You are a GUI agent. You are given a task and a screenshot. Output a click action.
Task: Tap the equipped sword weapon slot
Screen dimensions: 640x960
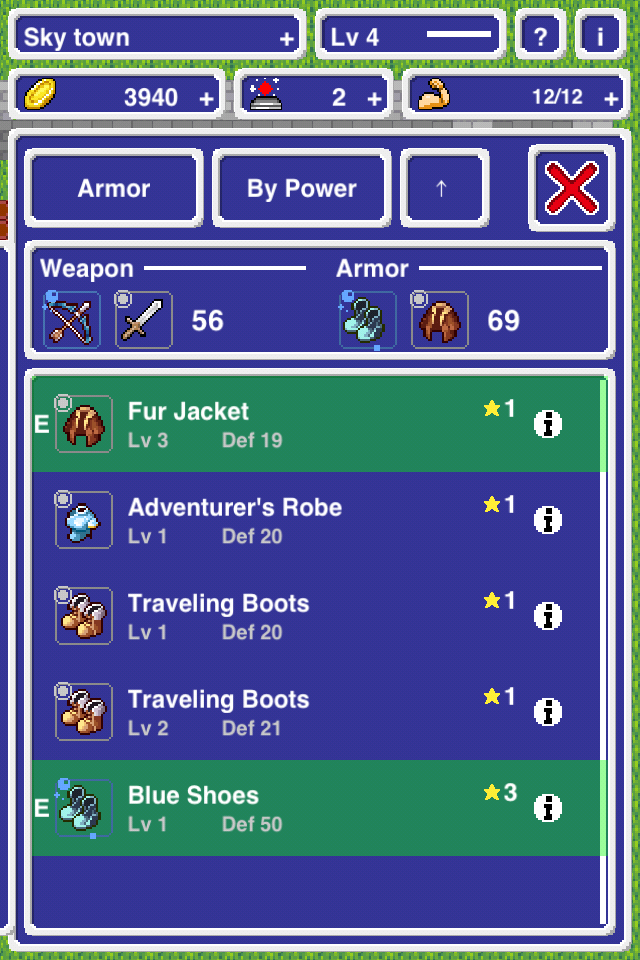[x=144, y=320]
